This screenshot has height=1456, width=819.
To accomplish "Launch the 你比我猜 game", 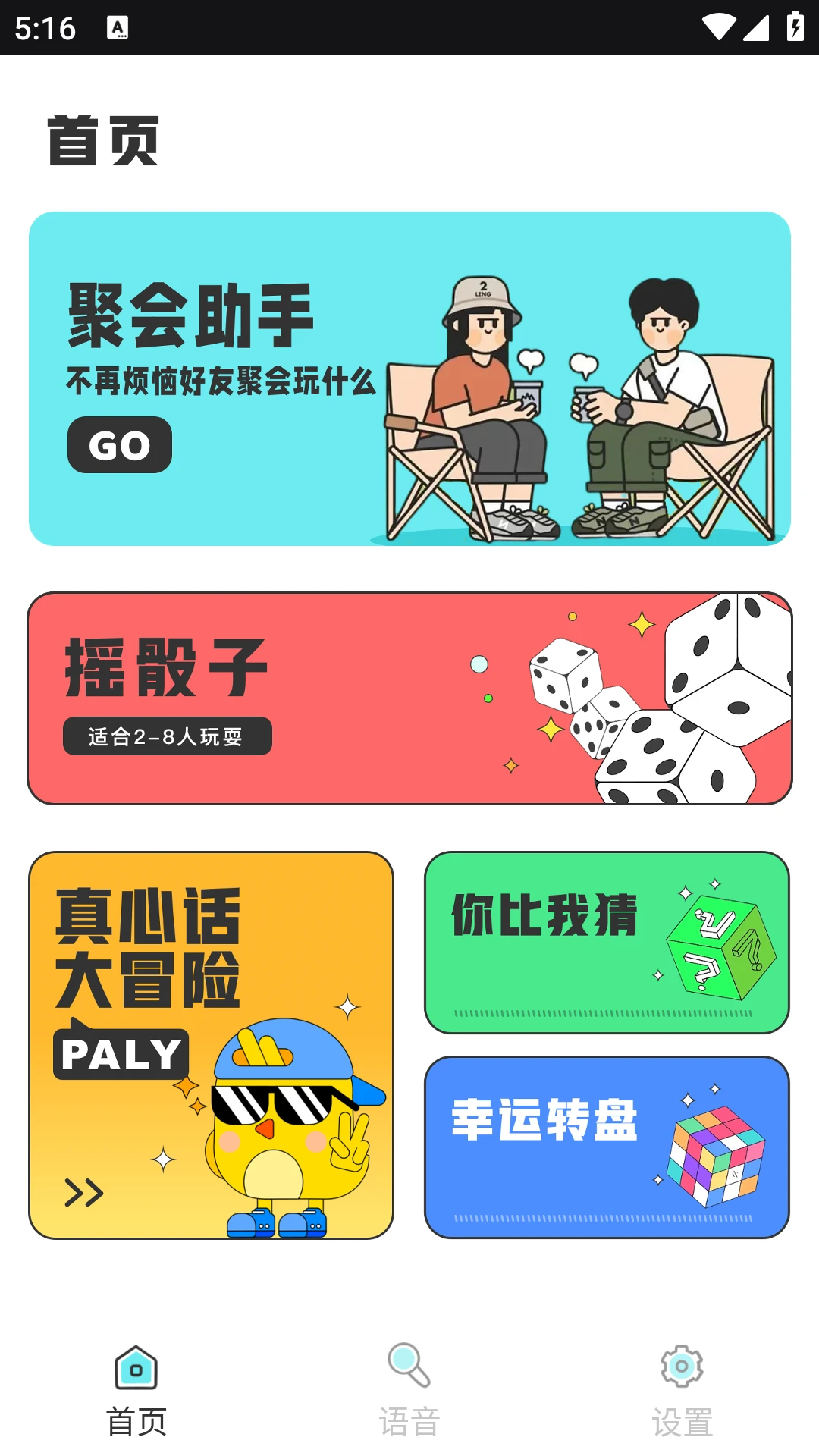I will tap(607, 943).
